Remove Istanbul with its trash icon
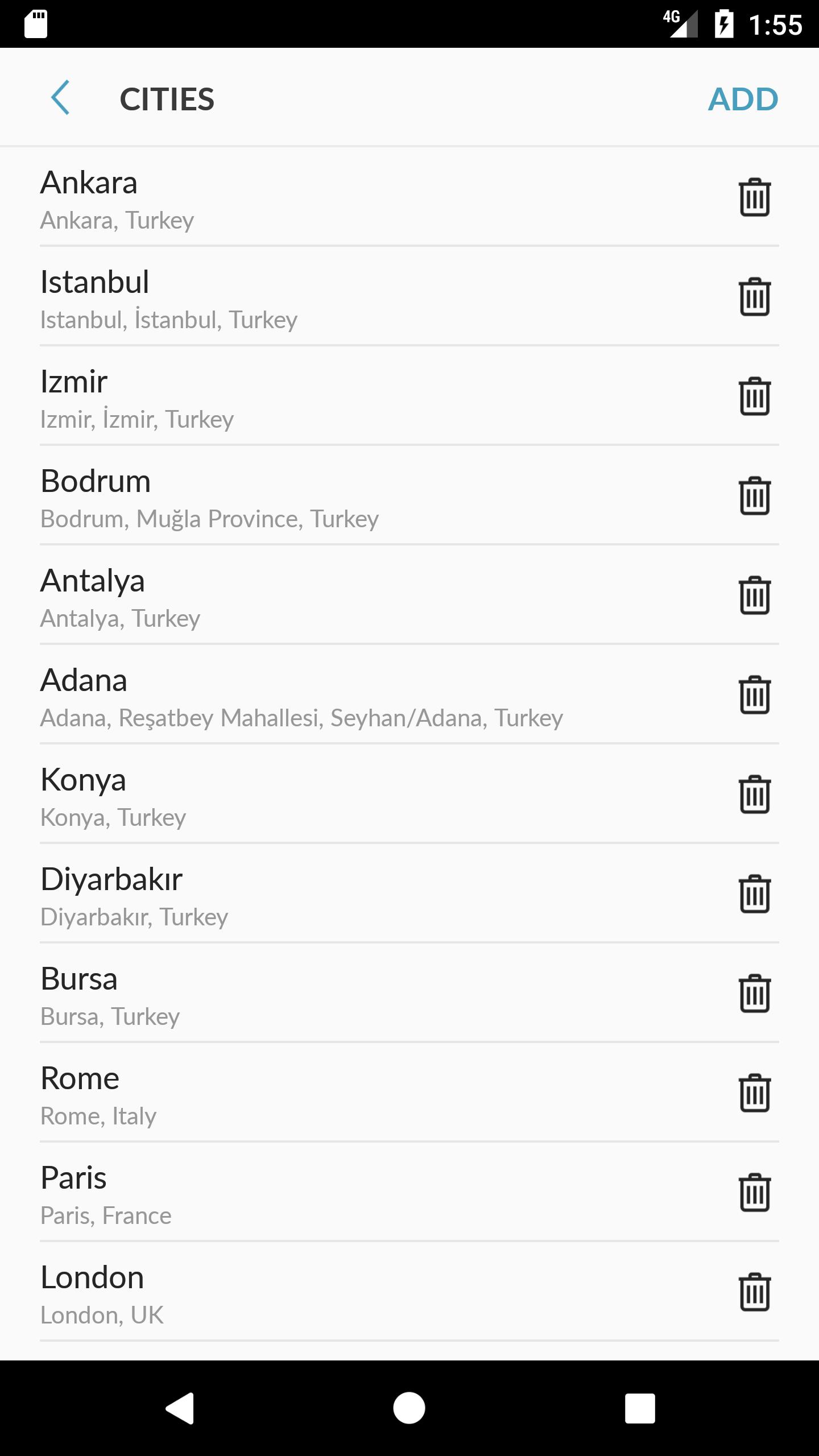Viewport: 819px width, 1456px height. [755, 296]
